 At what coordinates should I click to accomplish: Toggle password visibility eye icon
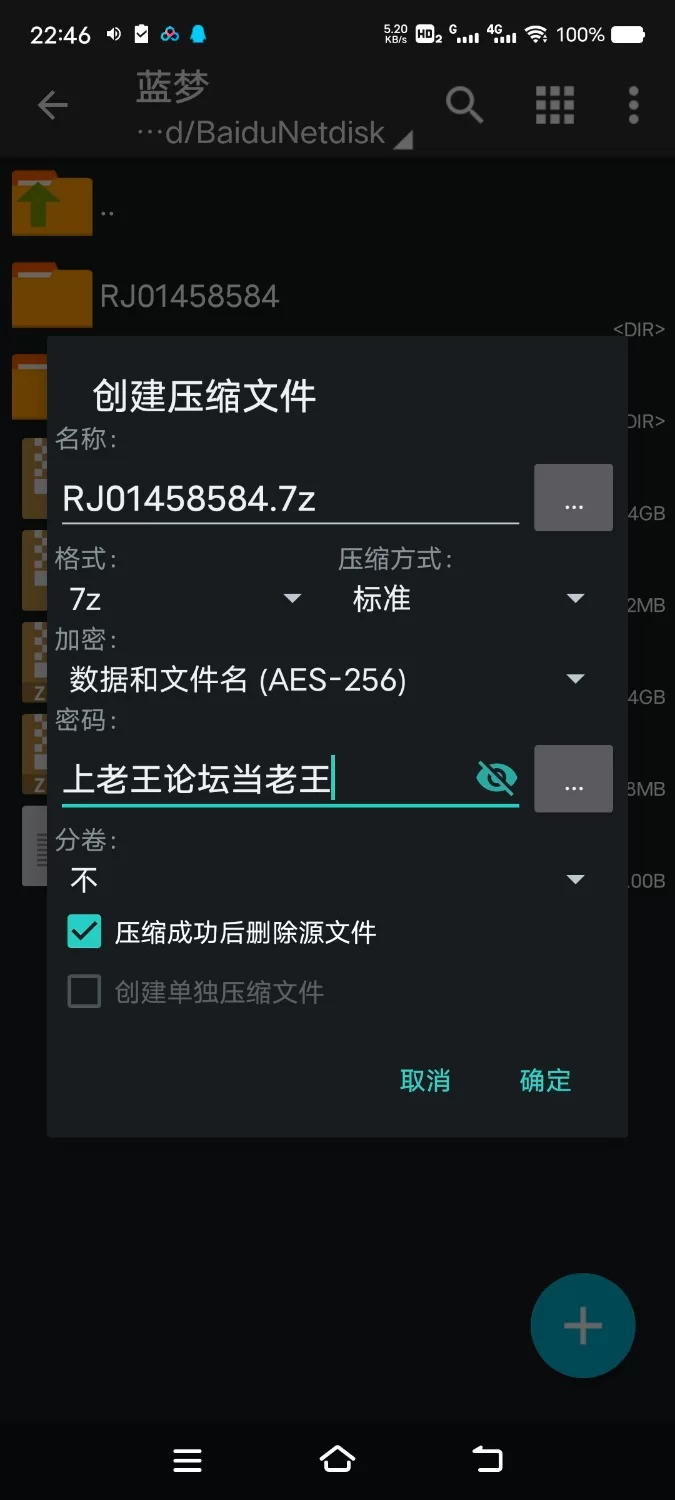(x=496, y=777)
